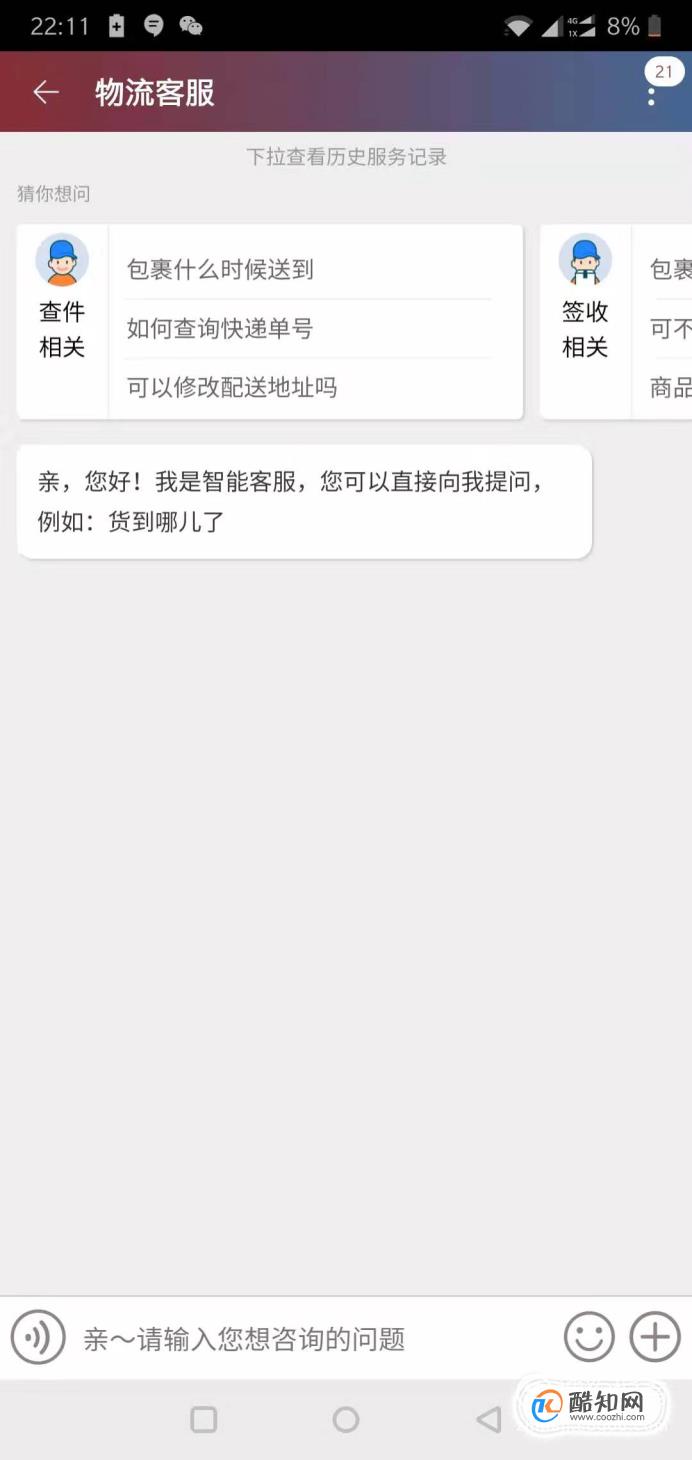Choose 可以修改配送地址吗 question
The image size is (692, 1460).
[x=232, y=387]
